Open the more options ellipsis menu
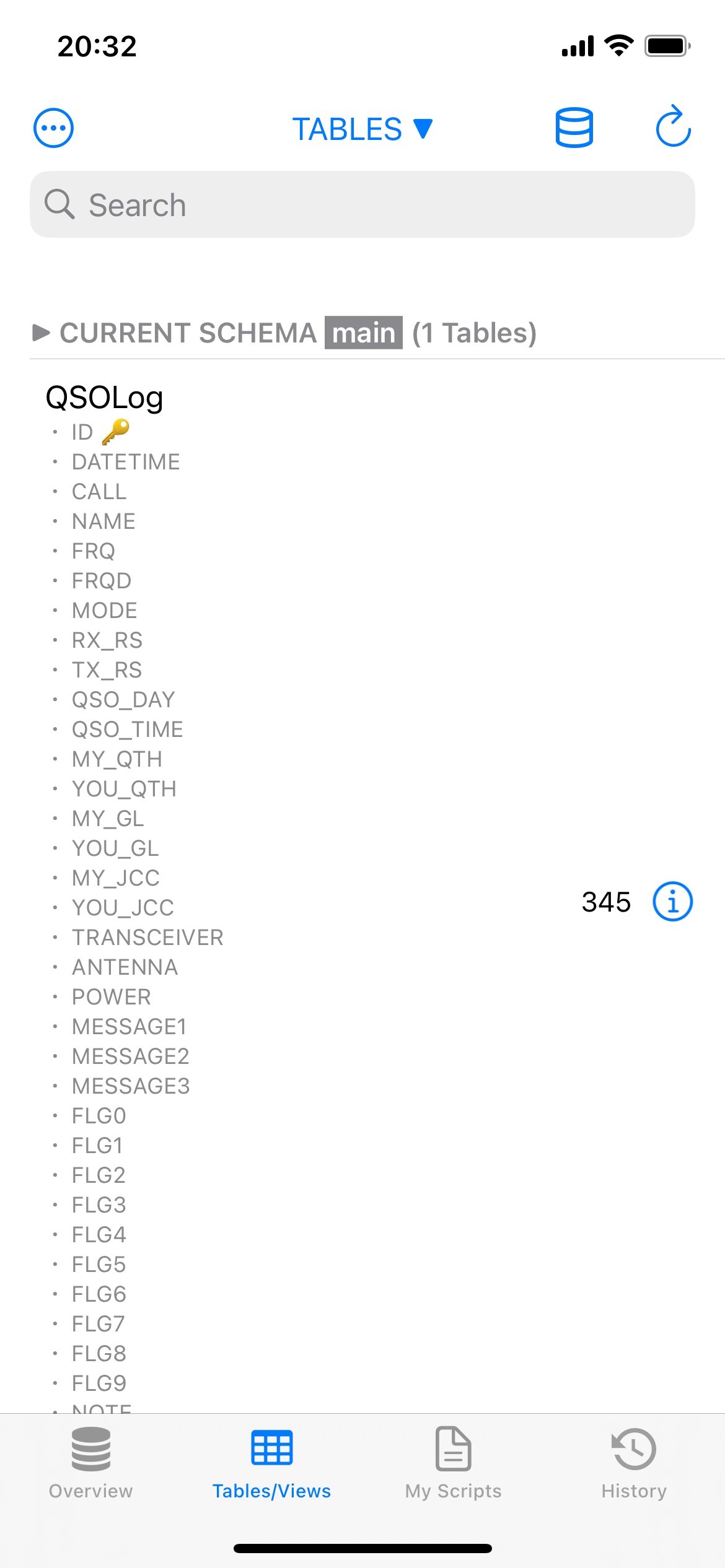Screen dimensions: 725x1568 point(53,128)
